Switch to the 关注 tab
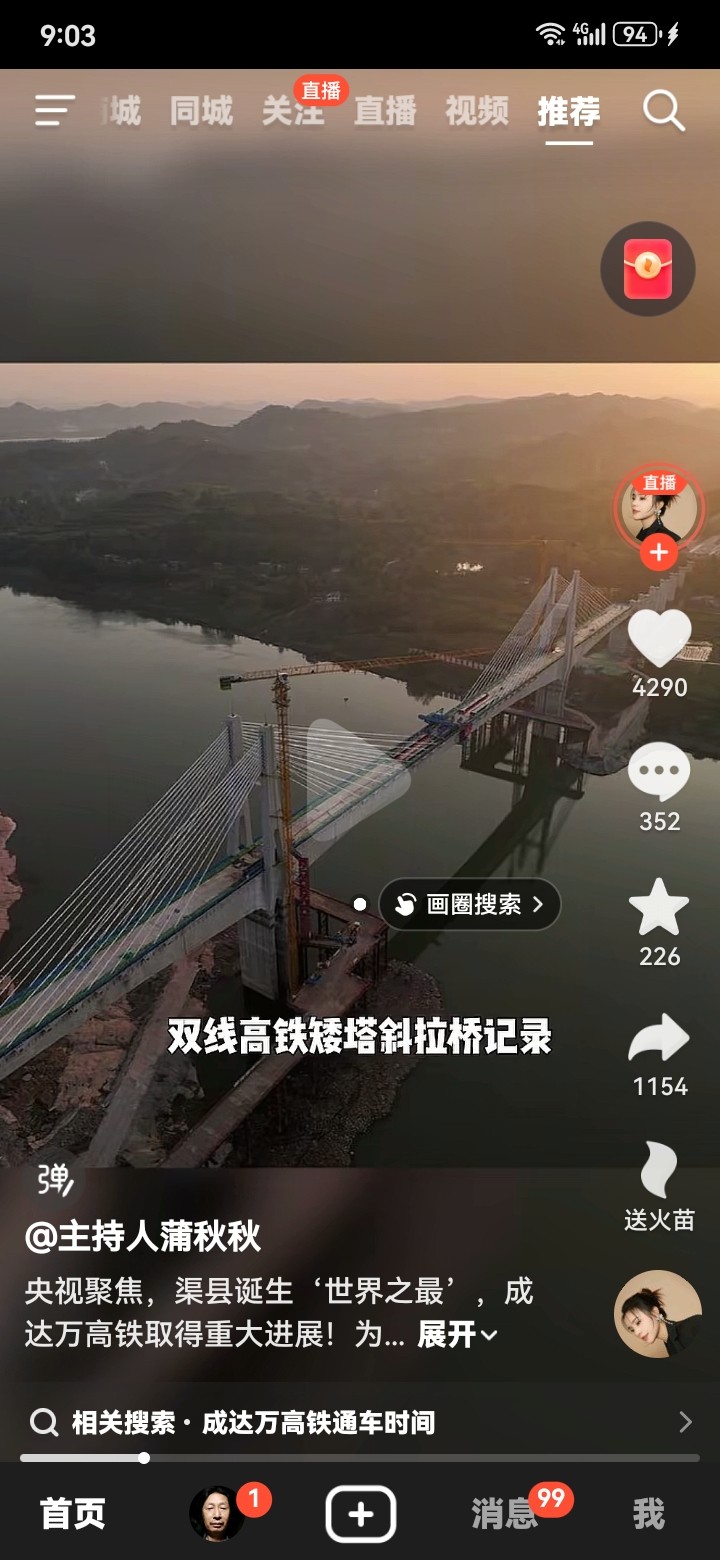Screen dimensions: 720x1560 [x=292, y=112]
